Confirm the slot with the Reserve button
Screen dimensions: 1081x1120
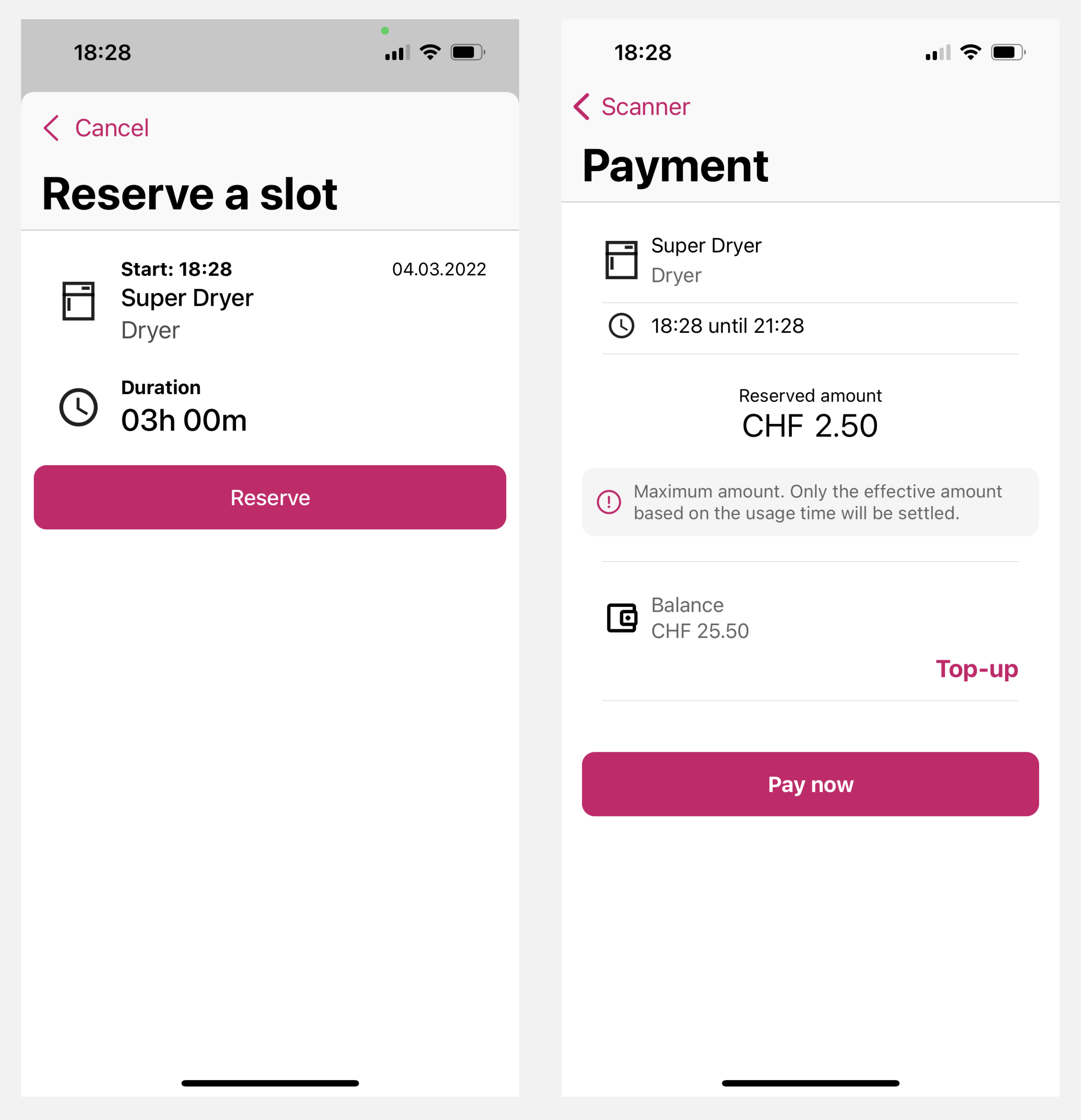tap(270, 497)
